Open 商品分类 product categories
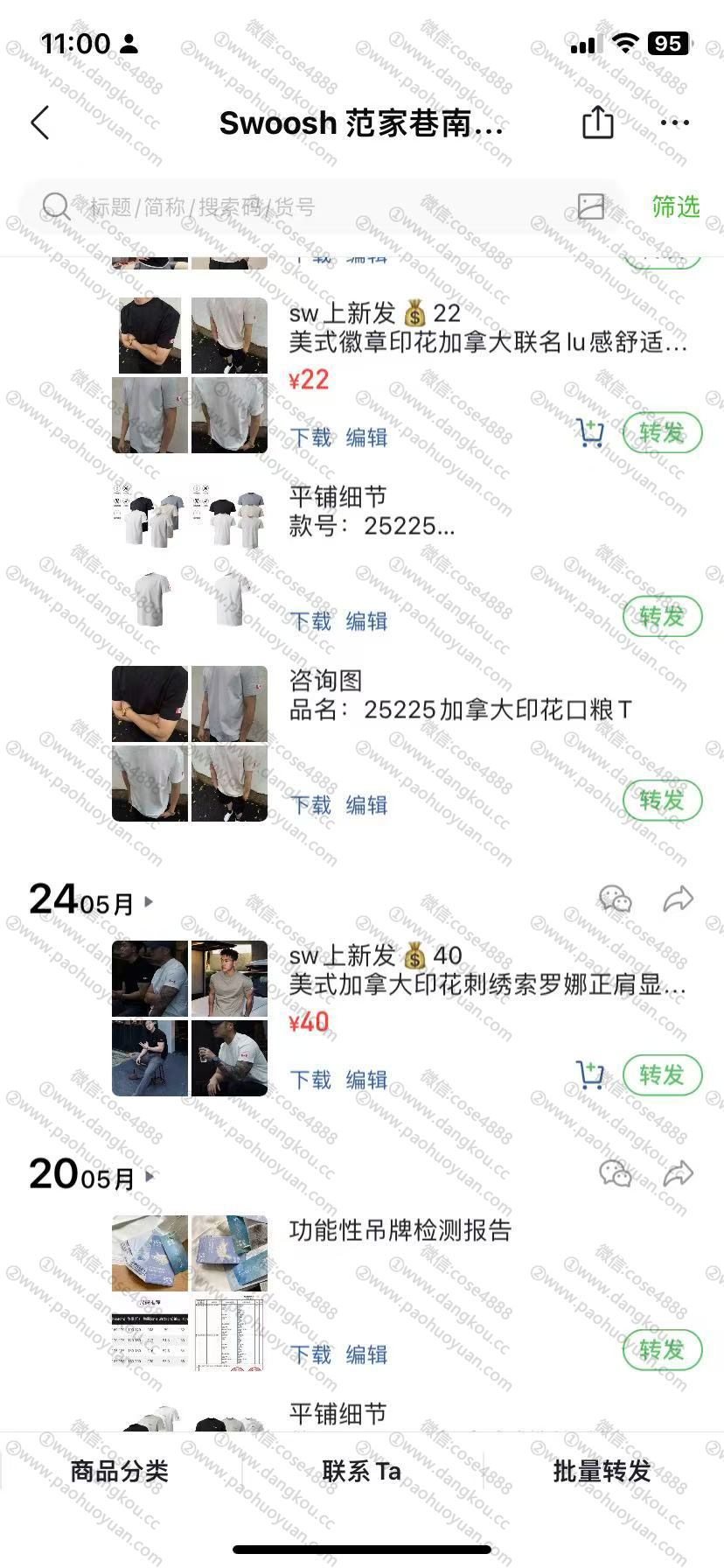 click(120, 1471)
